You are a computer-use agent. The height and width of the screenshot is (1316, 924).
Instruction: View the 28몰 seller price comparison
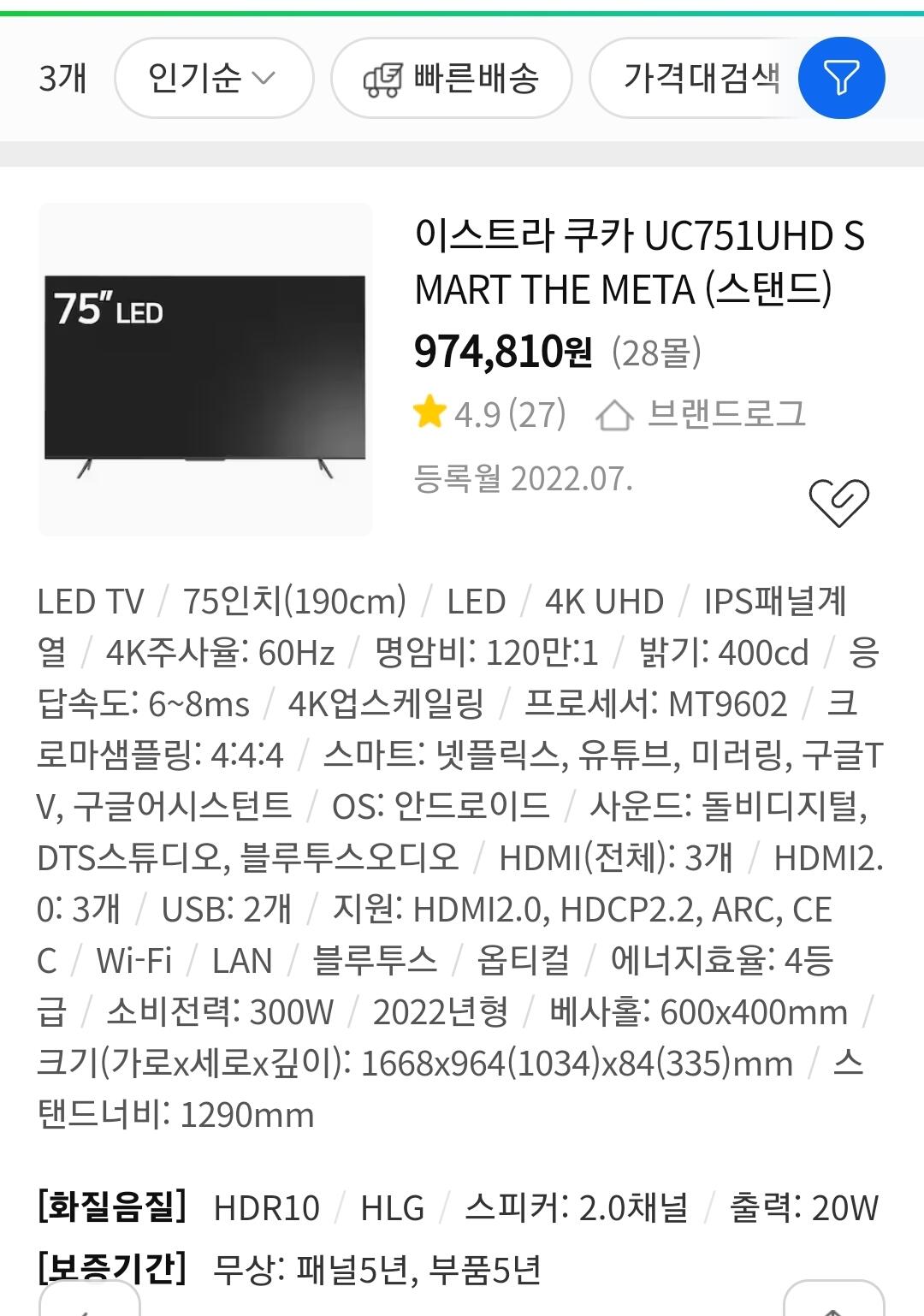[x=657, y=352]
